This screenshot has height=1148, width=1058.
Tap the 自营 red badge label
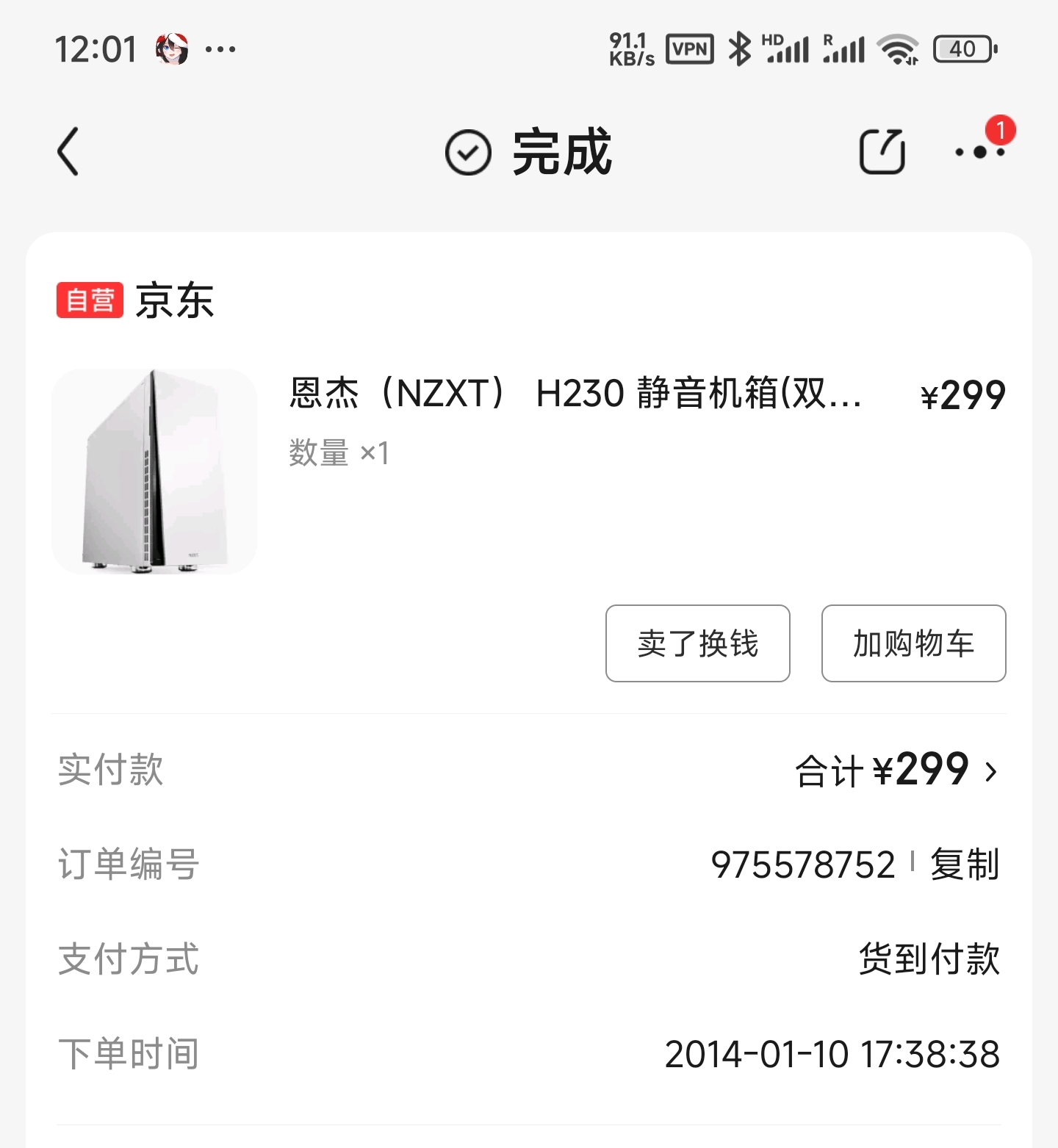[x=89, y=300]
